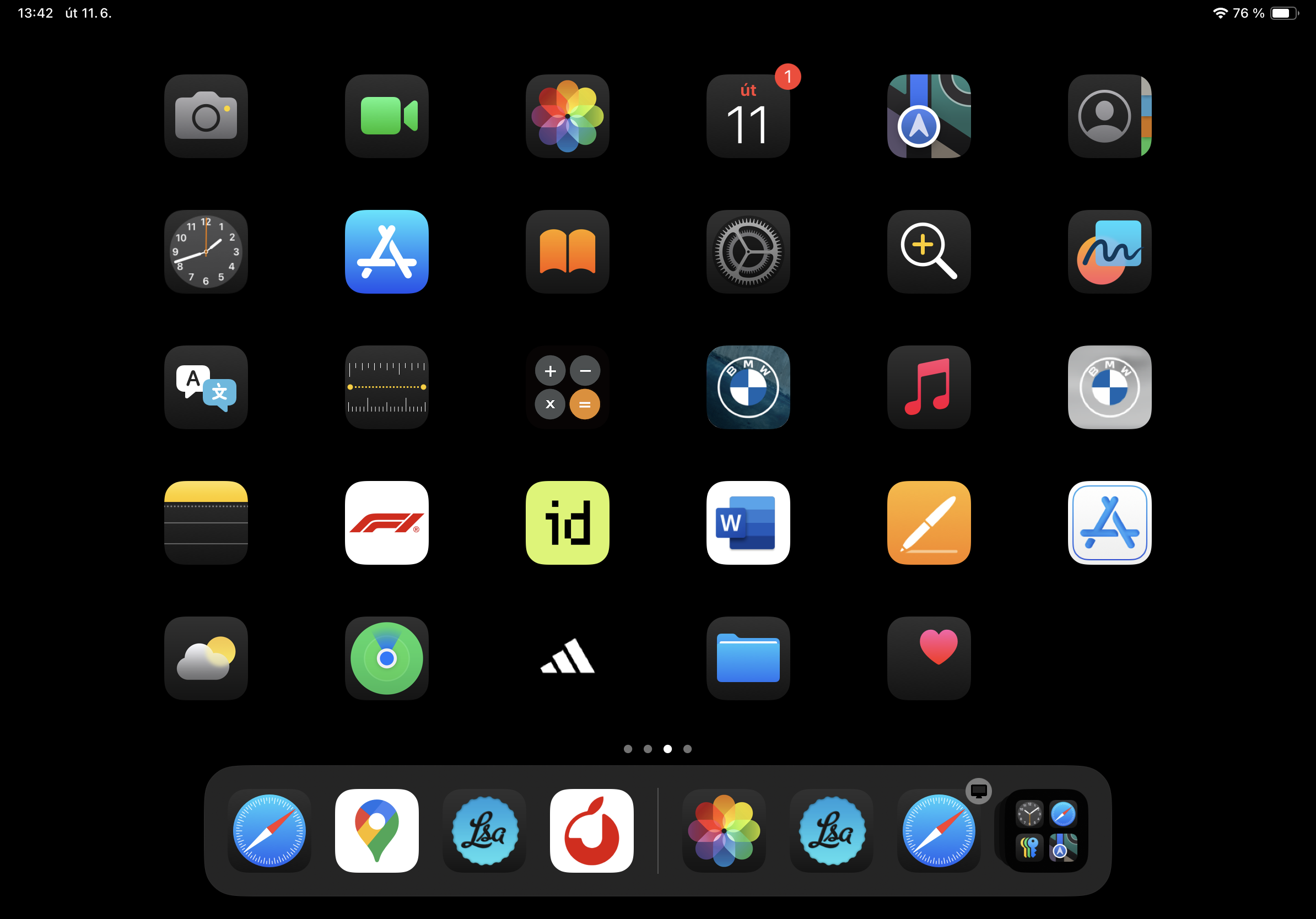Open Calendar showing út 11
The width and height of the screenshot is (1316, 919).
(747, 116)
